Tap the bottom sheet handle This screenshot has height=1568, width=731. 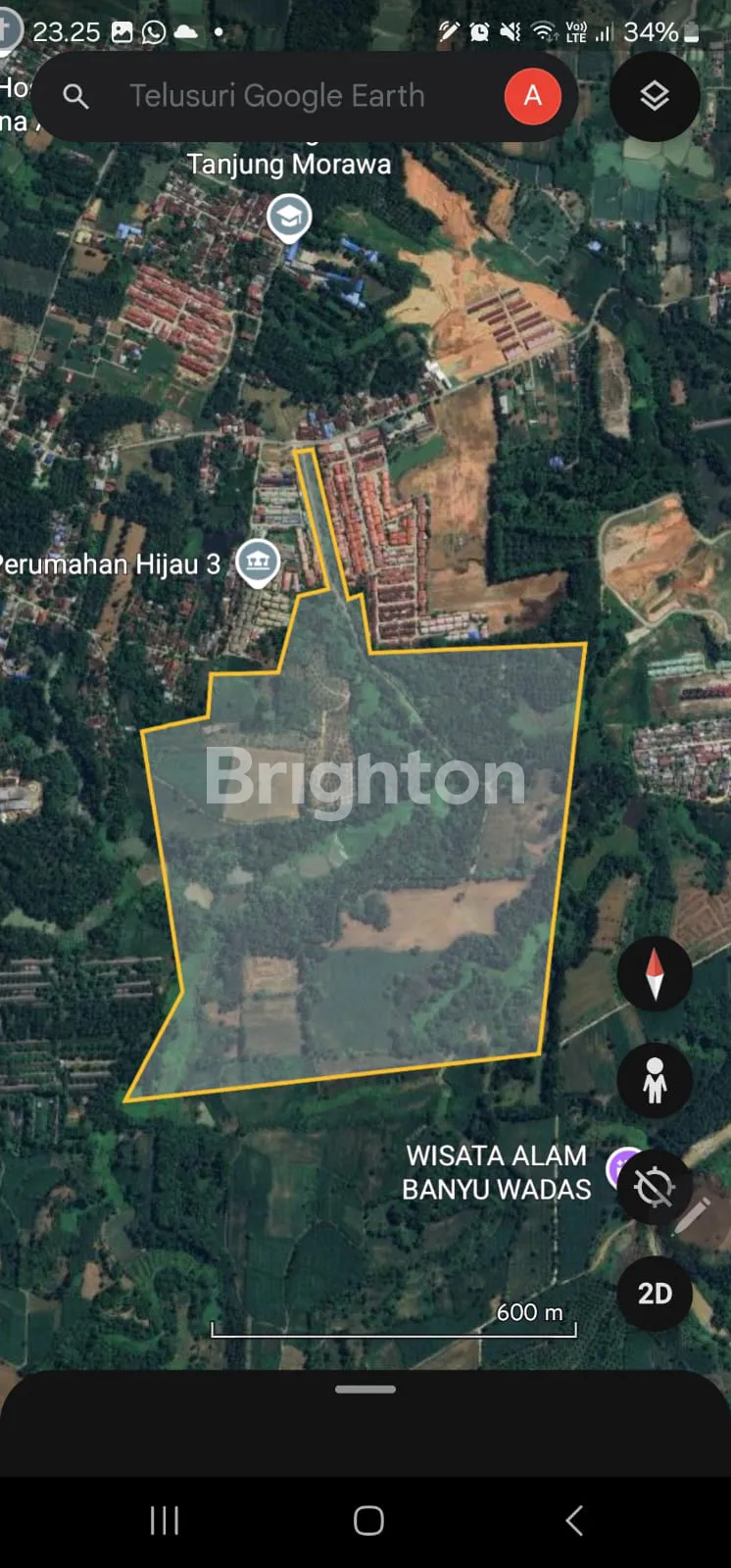click(x=365, y=1389)
